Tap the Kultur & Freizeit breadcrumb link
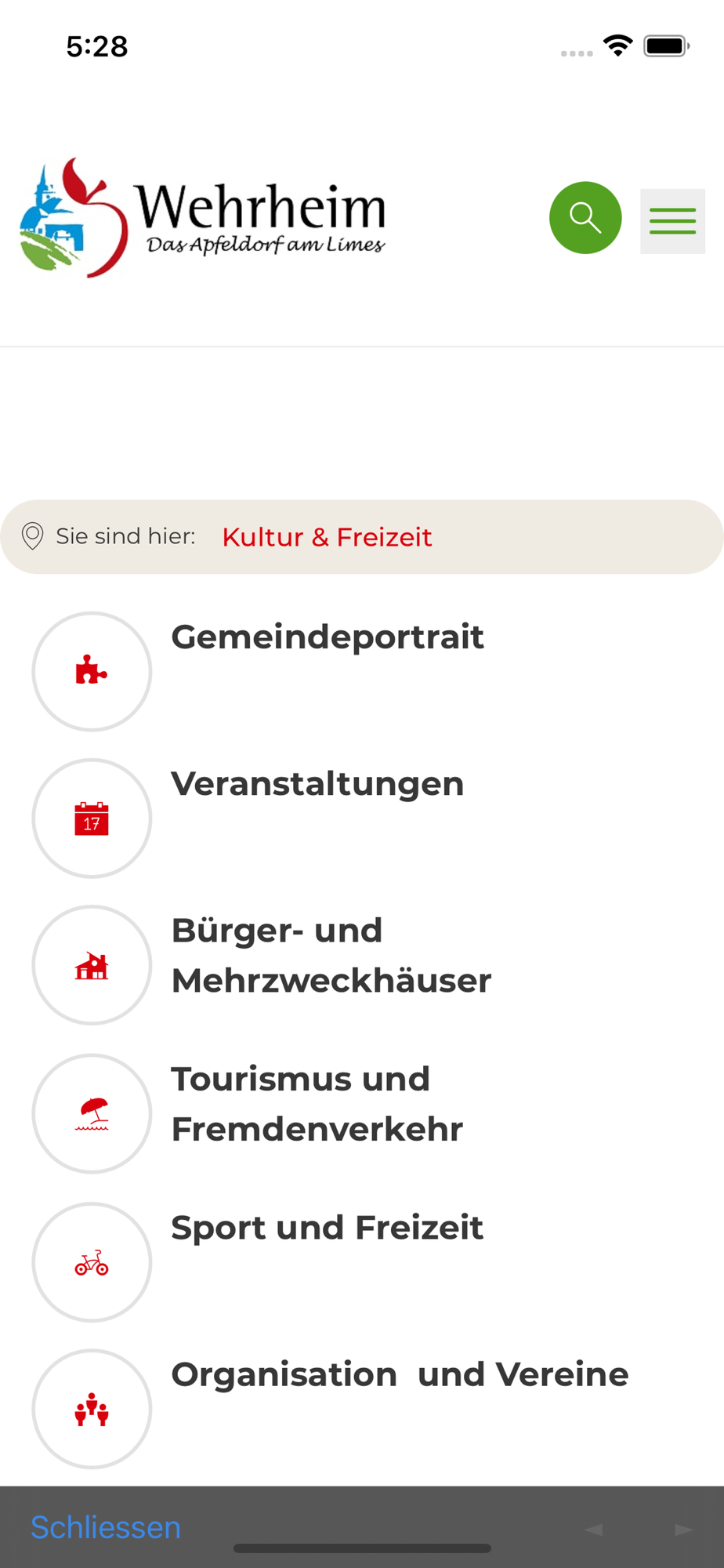The image size is (724, 1568). click(327, 537)
